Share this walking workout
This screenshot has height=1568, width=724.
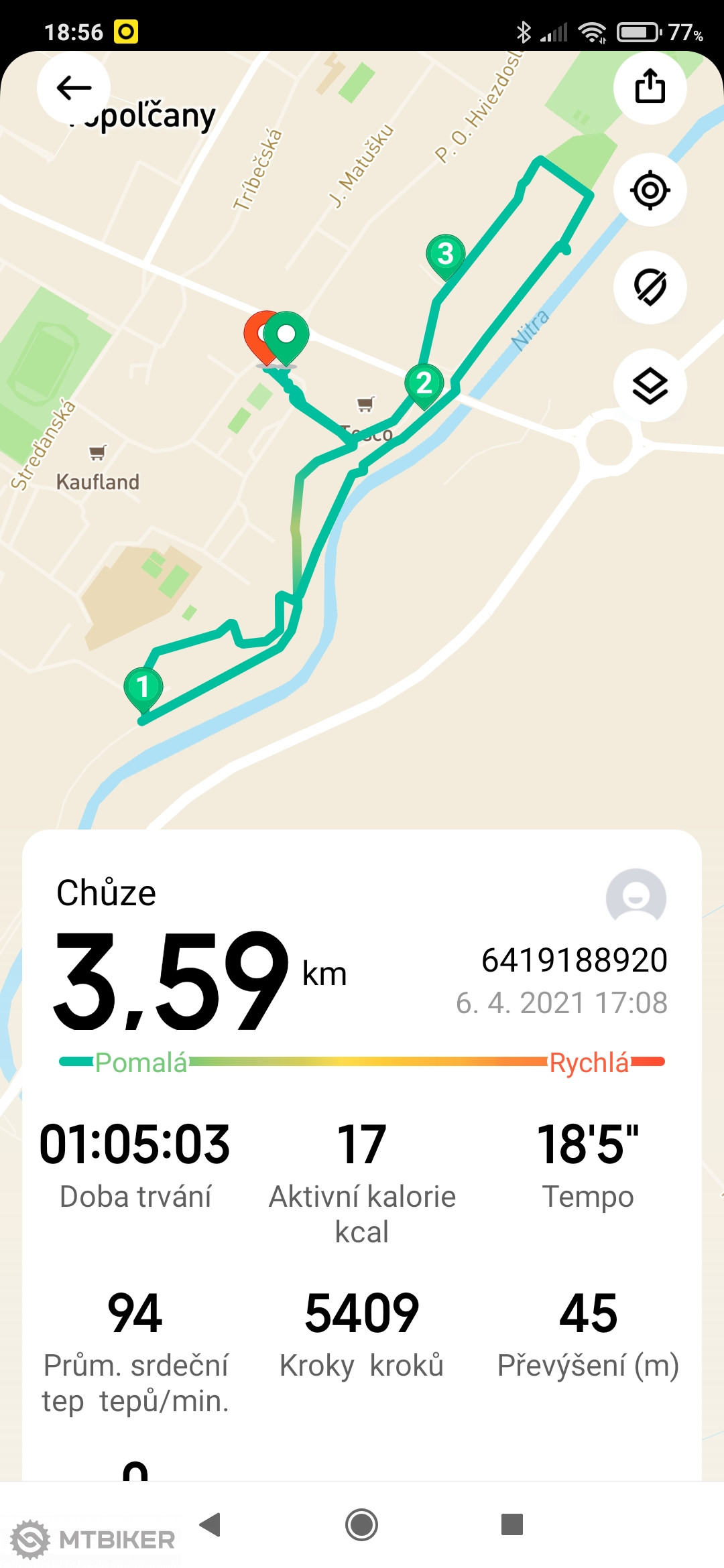650,88
